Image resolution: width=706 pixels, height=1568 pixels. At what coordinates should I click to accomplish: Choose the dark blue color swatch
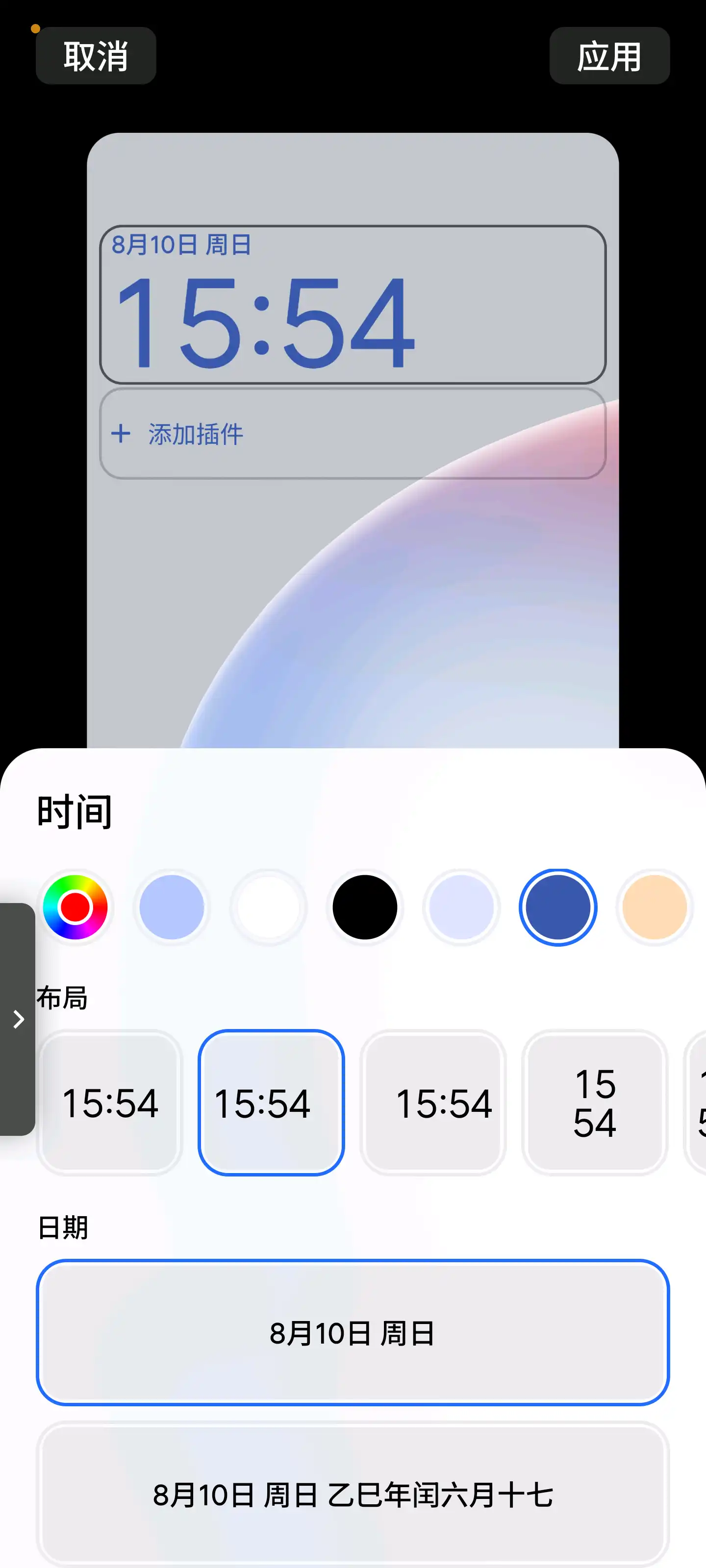(x=557, y=907)
